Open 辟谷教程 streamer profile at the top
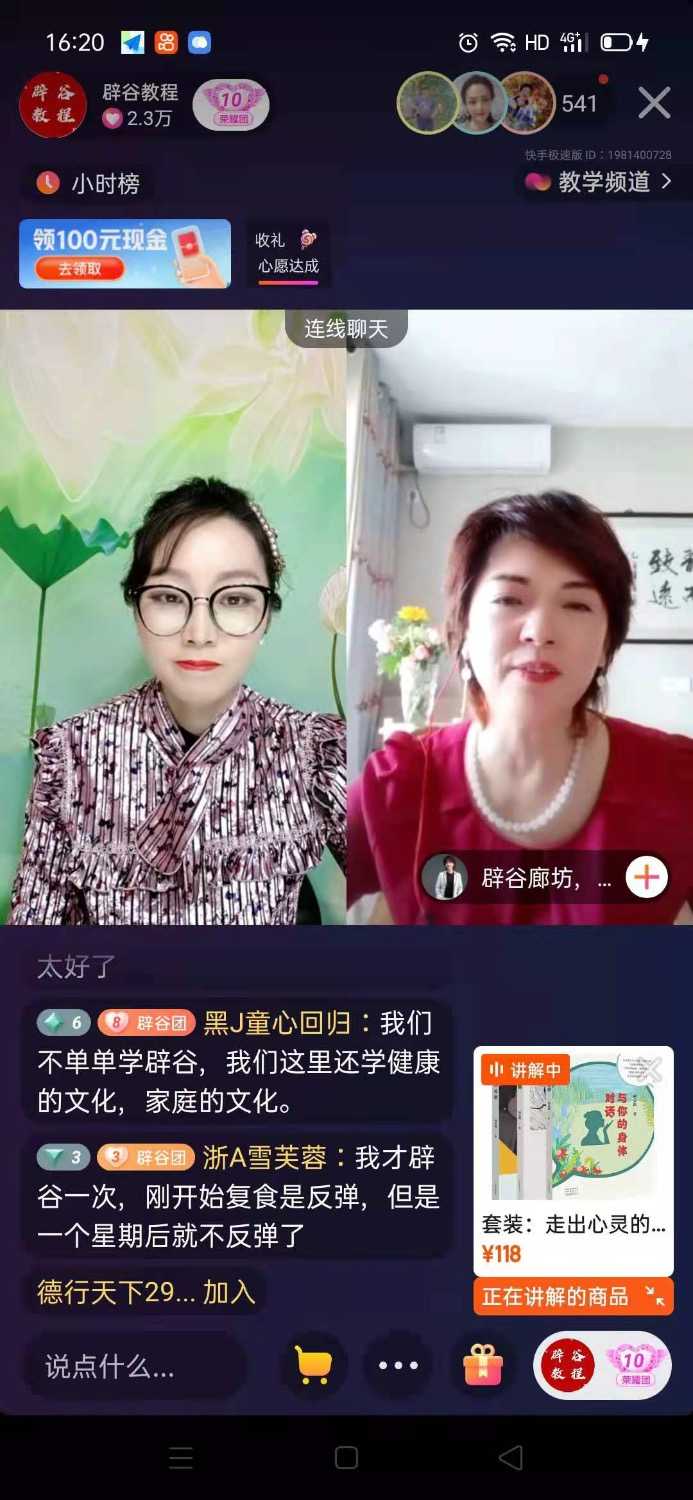 [52, 104]
